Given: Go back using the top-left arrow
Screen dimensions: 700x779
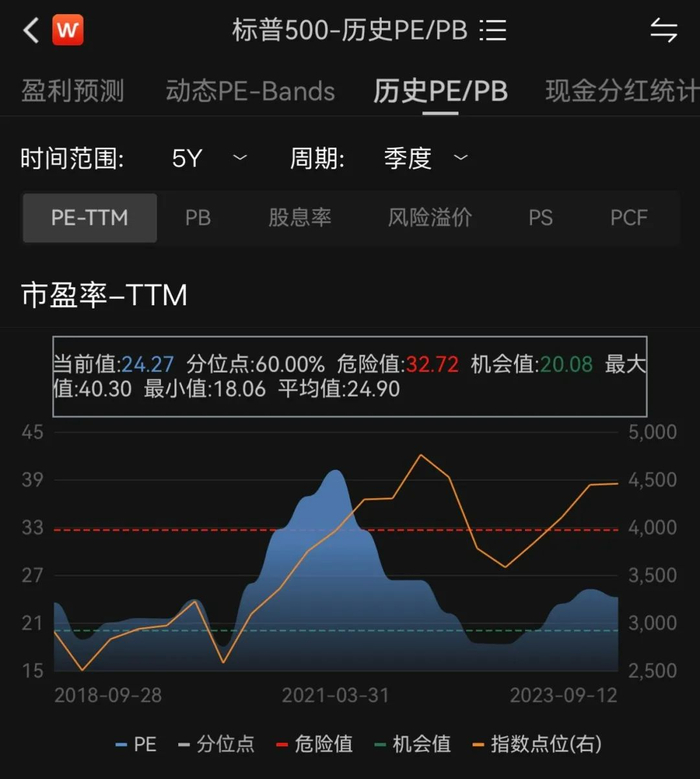Looking at the screenshot, I should point(31,31).
